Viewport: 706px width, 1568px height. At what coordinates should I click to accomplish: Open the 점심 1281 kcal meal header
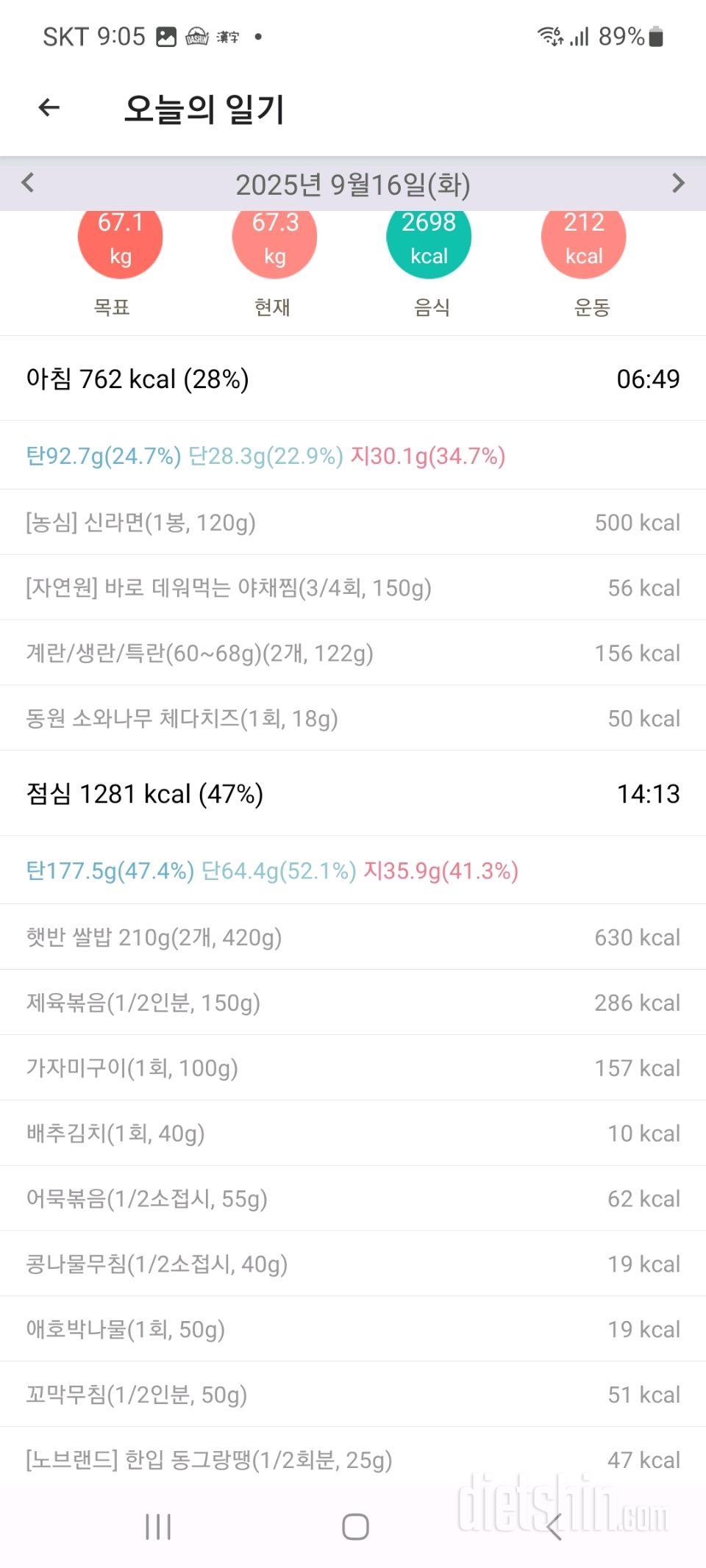(353, 794)
